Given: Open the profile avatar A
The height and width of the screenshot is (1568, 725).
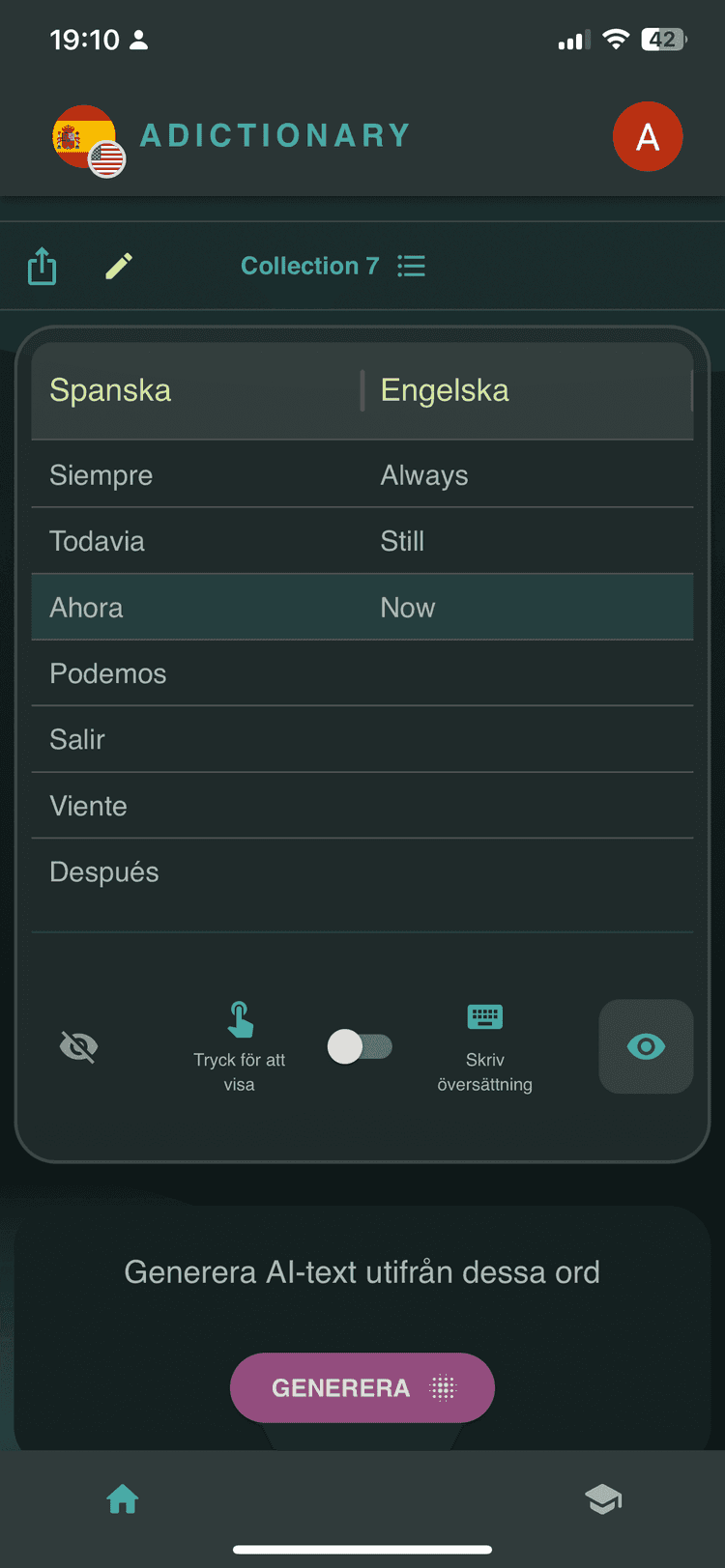Looking at the screenshot, I should [x=648, y=136].
